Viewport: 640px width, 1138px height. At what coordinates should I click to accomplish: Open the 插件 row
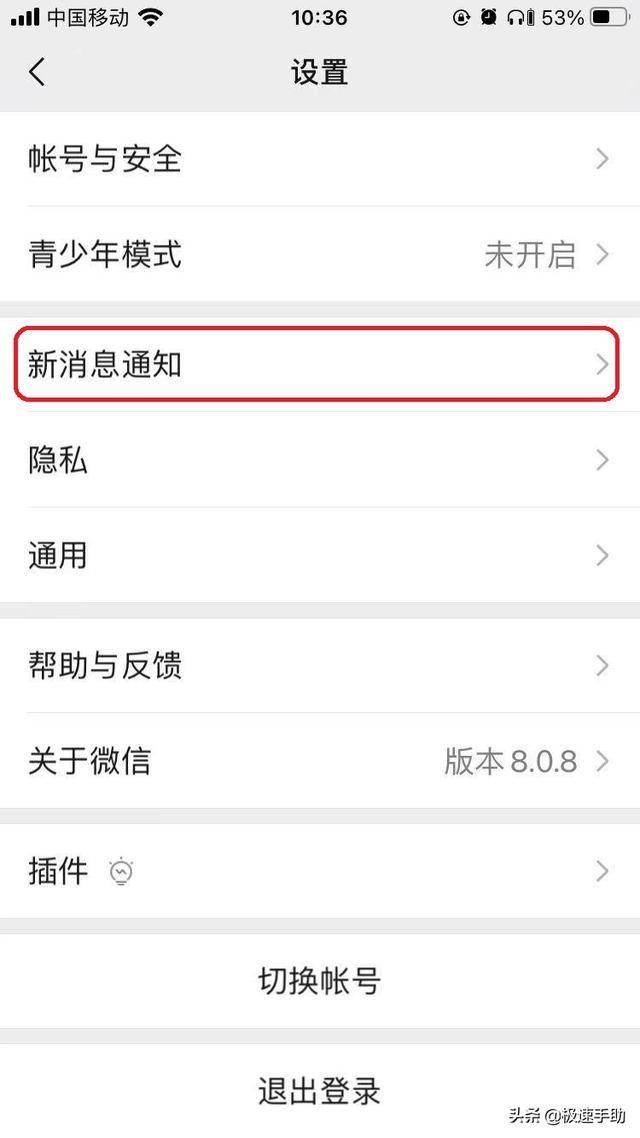320,872
